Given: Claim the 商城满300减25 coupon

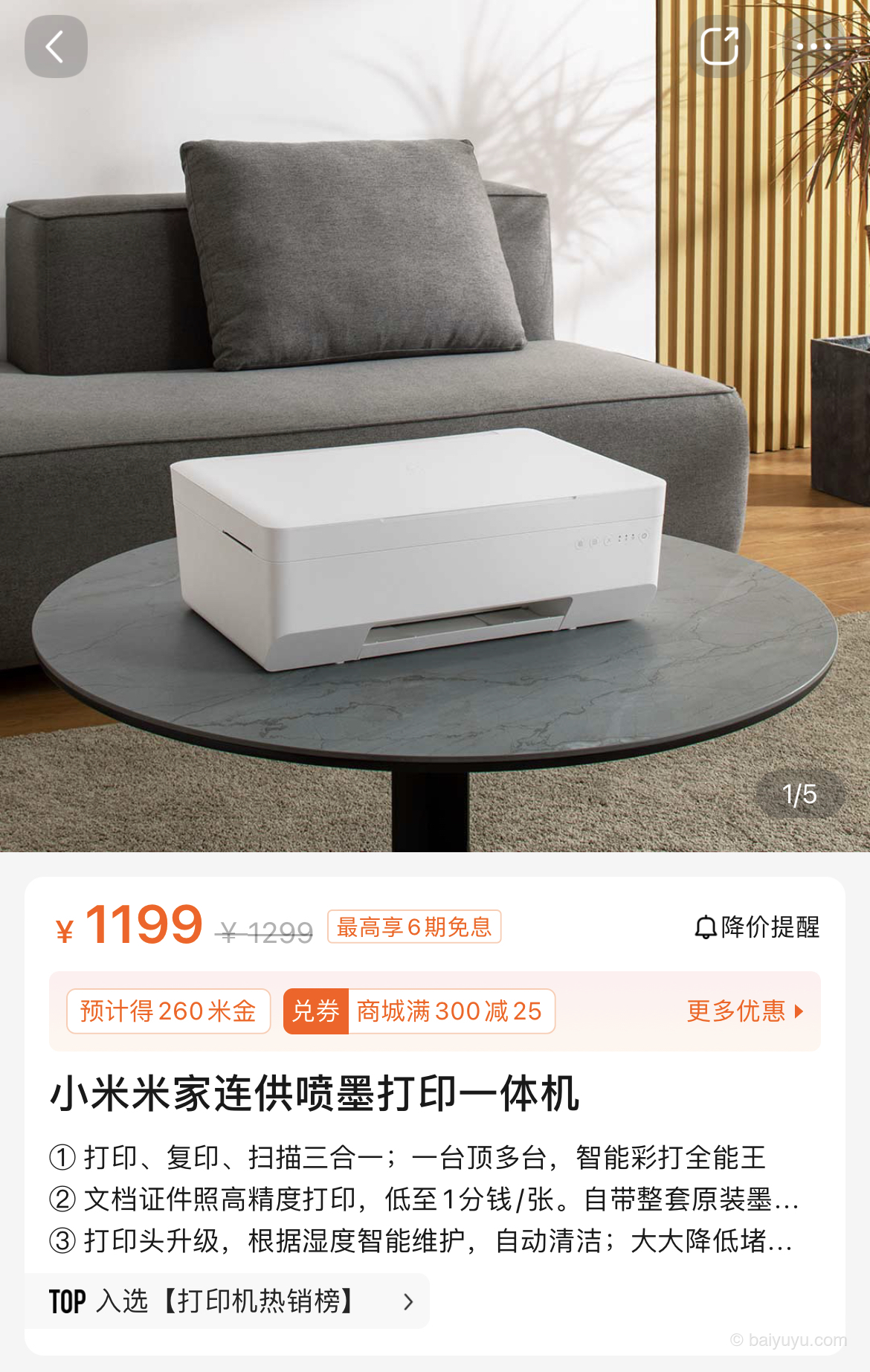Looking at the screenshot, I should (448, 1011).
